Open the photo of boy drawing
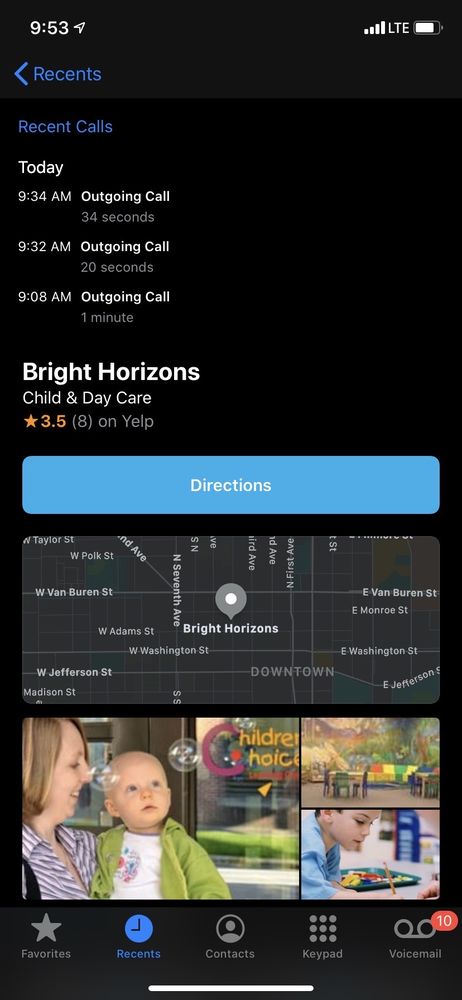462x1000 pixels. (x=370, y=855)
